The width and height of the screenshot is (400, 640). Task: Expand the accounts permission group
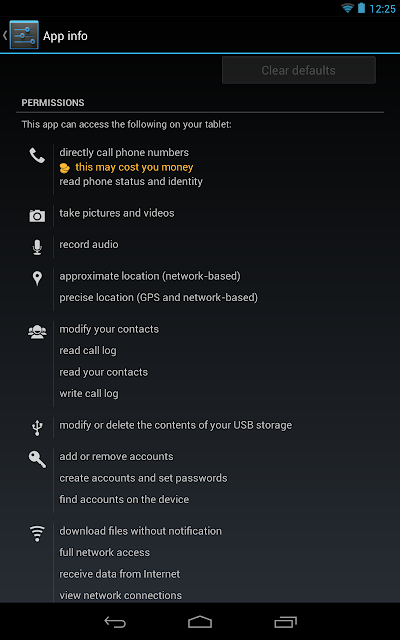pyautogui.click(x=200, y=478)
